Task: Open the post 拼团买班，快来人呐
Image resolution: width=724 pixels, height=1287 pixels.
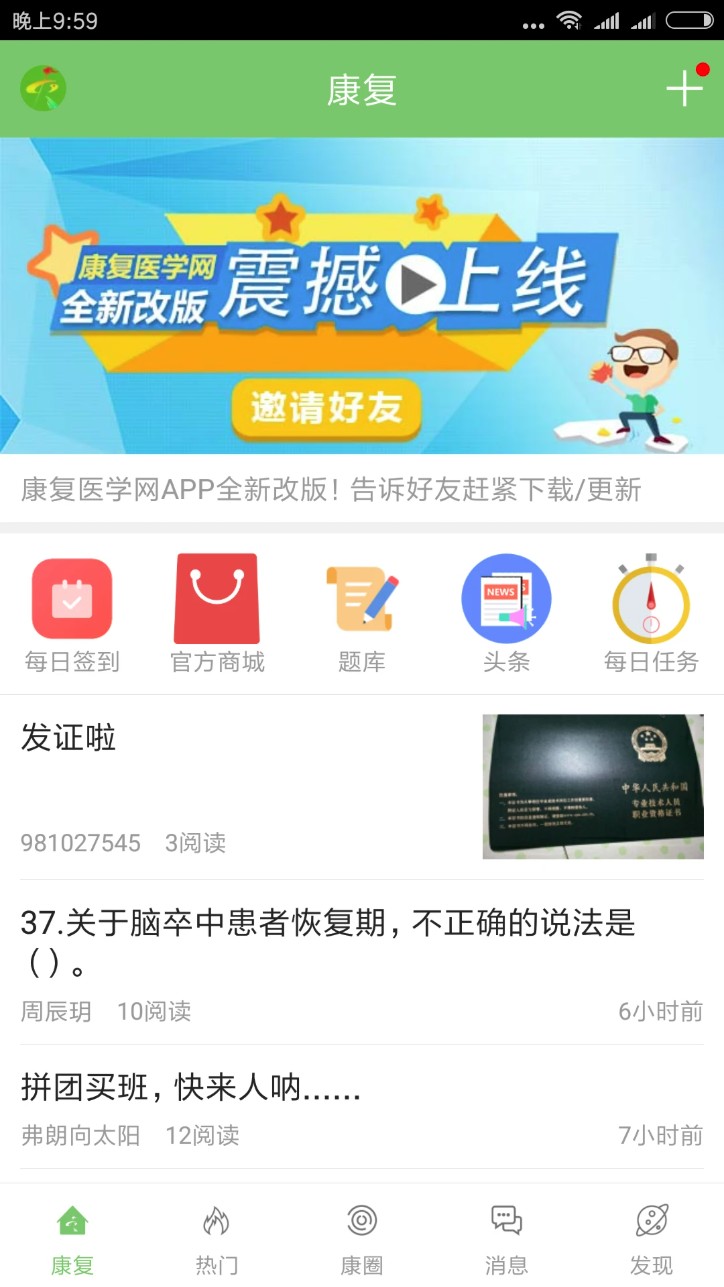Action: point(192,1087)
